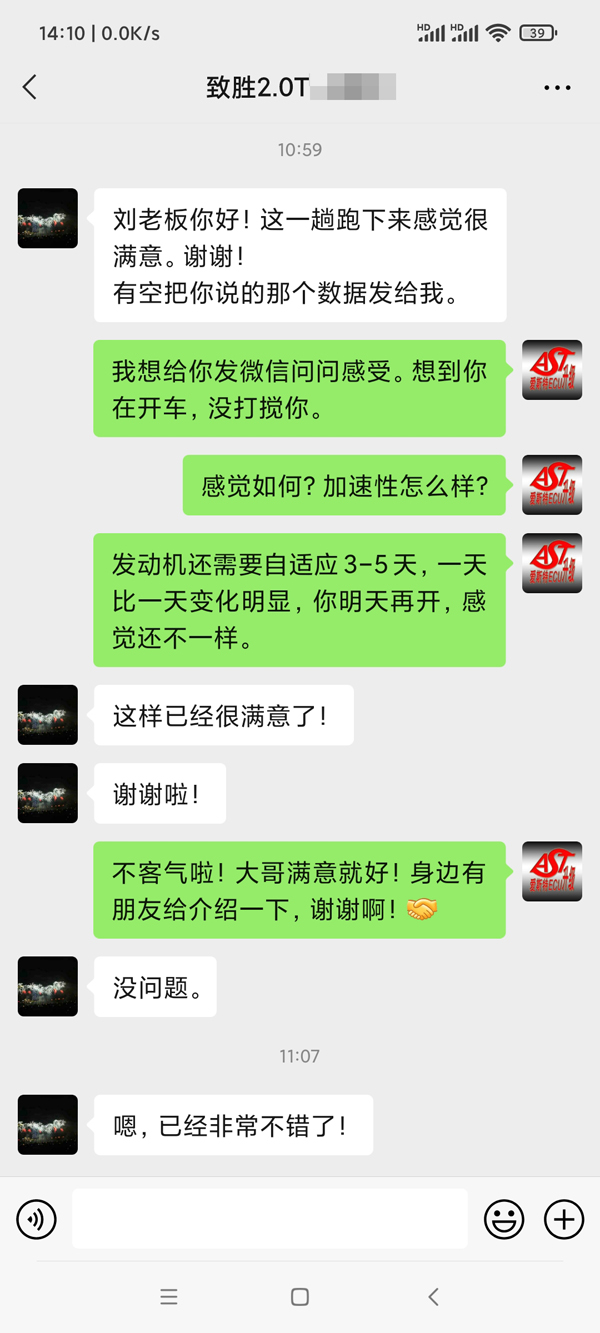Open recent apps from navigation bar
This screenshot has height=1333, width=600.
tap(169, 1297)
